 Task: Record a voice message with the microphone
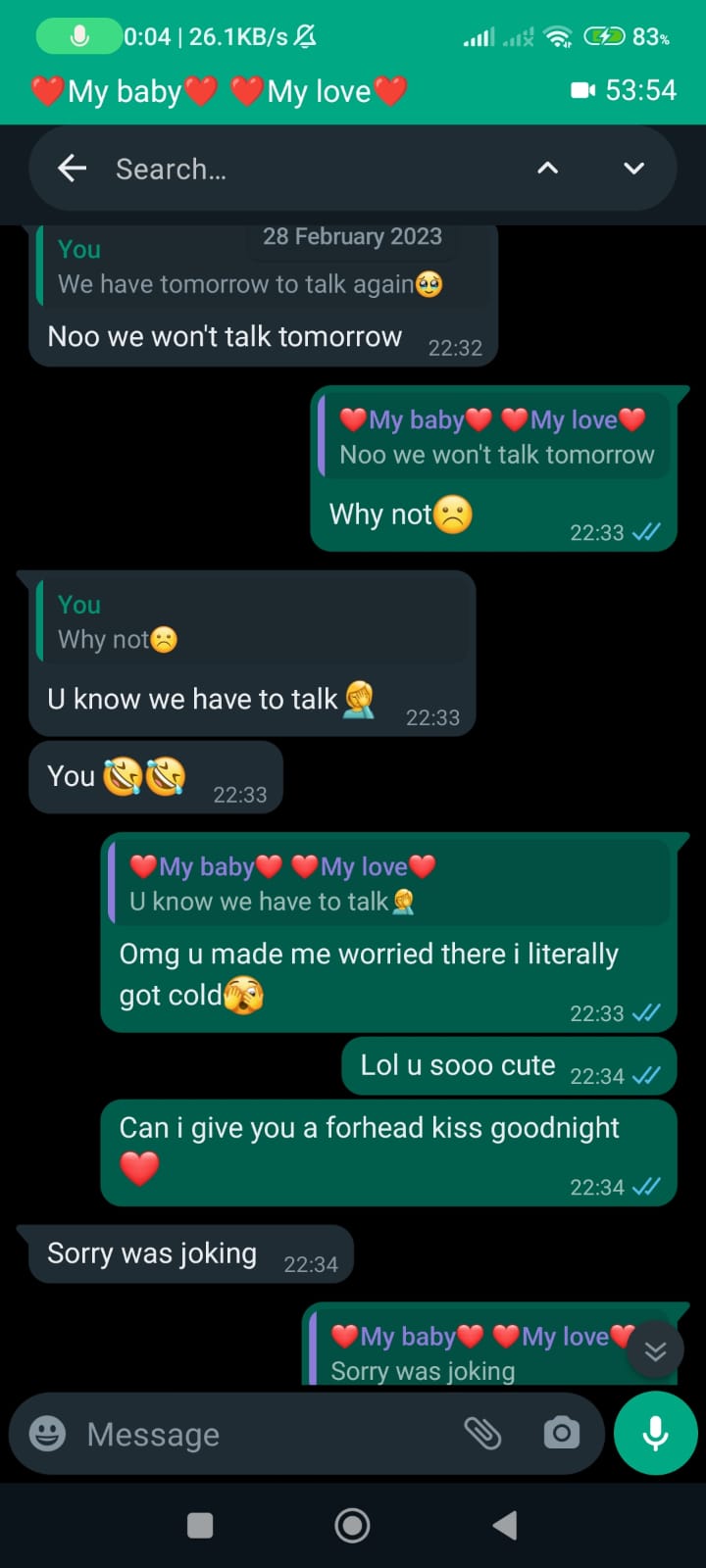pos(655,1433)
